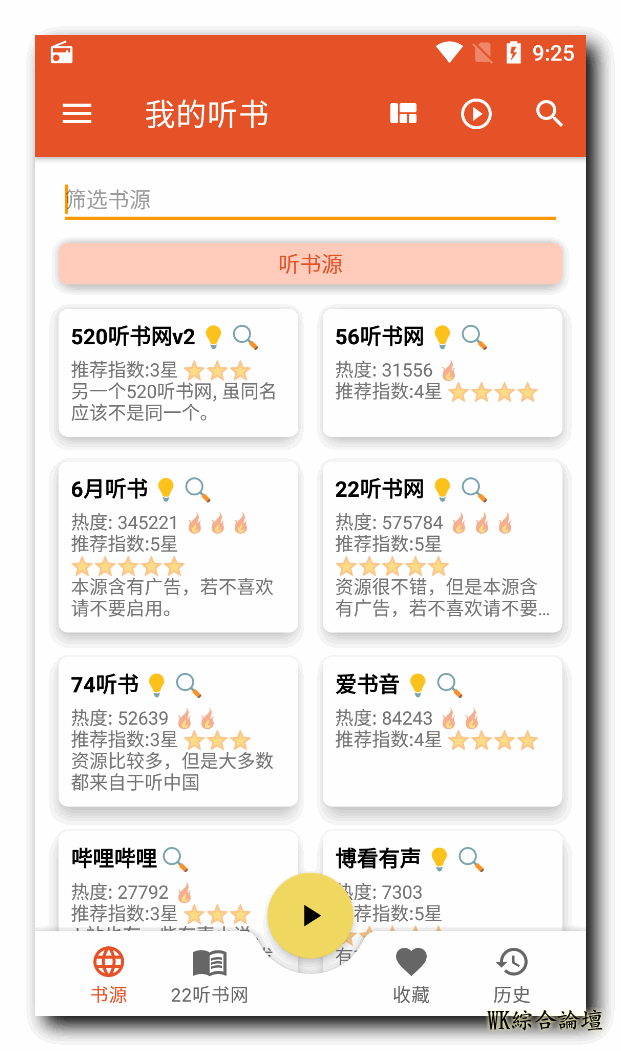Open the hamburger drawer menu
This screenshot has width=621, height=1051.
coord(77,114)
